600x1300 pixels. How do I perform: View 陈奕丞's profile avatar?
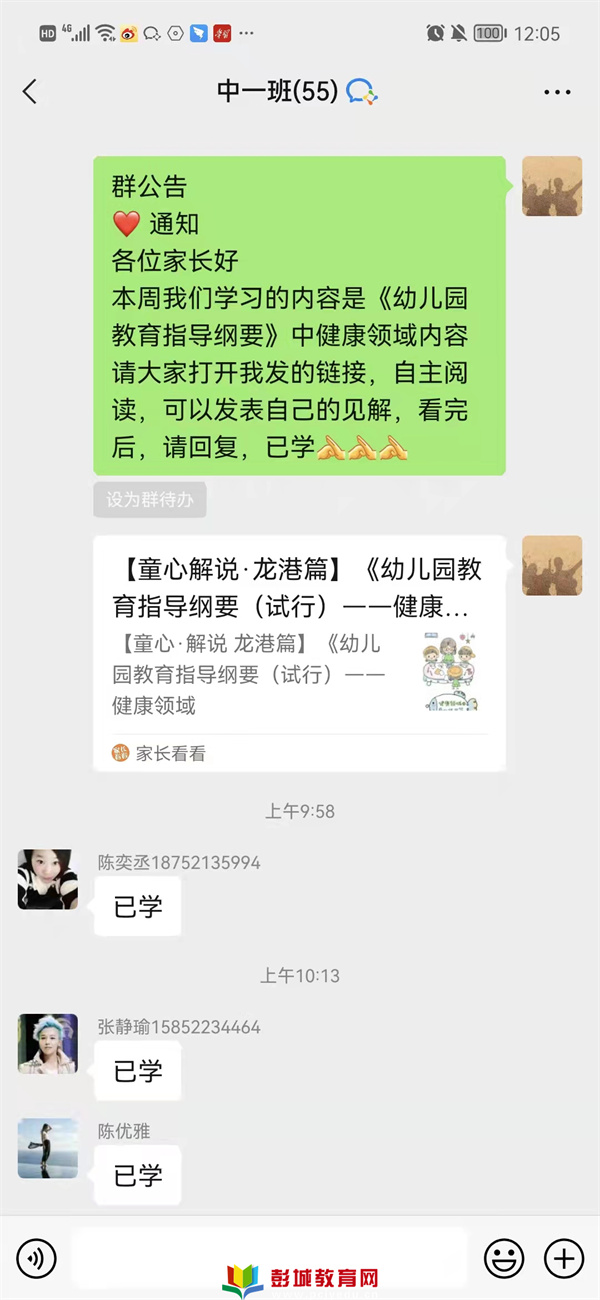click(x=47, y=880)
